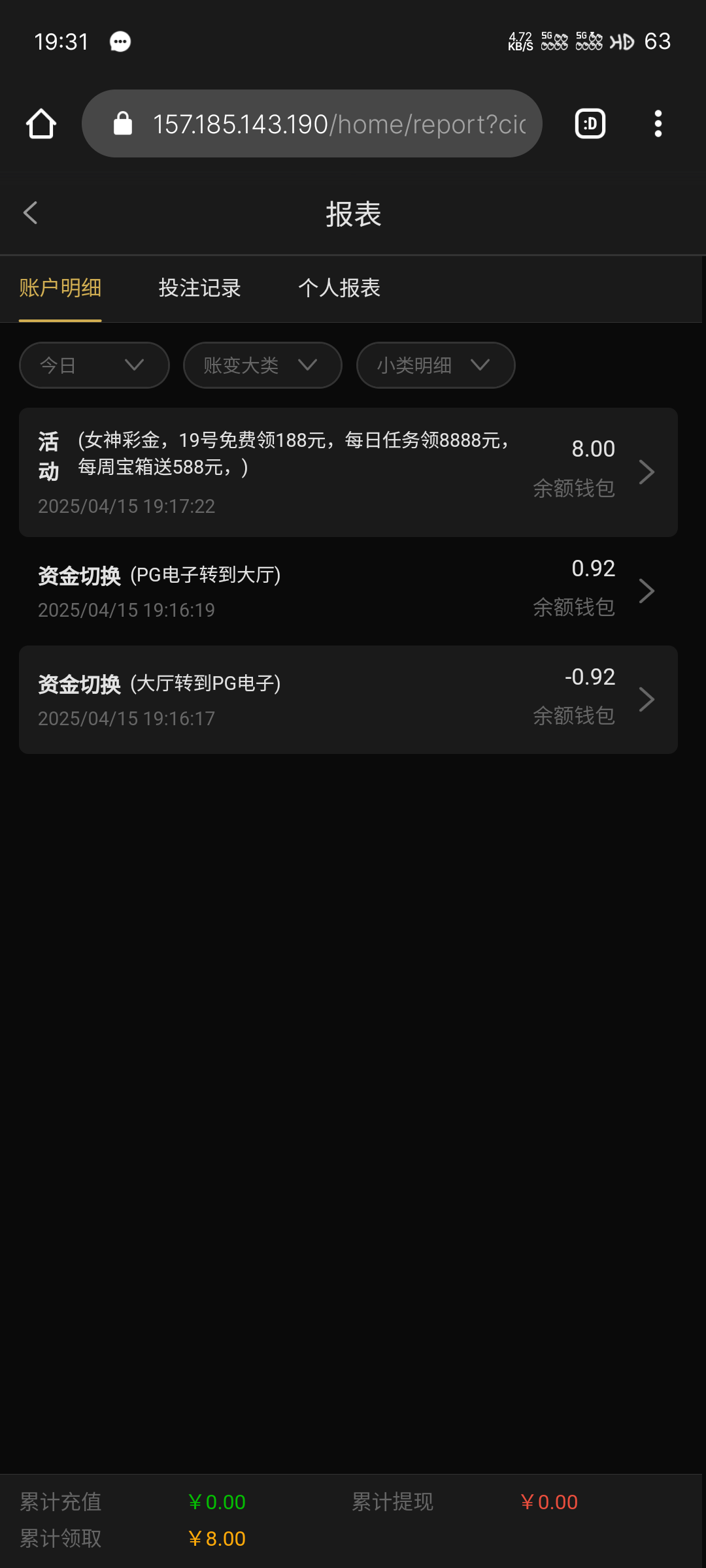This screenshot has height=1568, width=706.
Task: Tap the browser address bar
Action: coord(312,123)
